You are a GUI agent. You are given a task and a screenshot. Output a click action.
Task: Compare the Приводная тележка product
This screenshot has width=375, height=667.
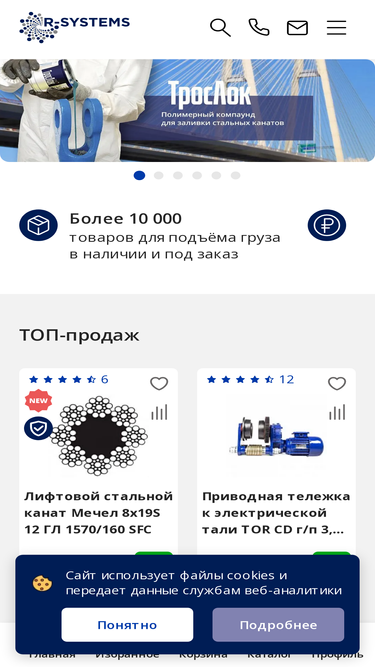tap(337, 412)
